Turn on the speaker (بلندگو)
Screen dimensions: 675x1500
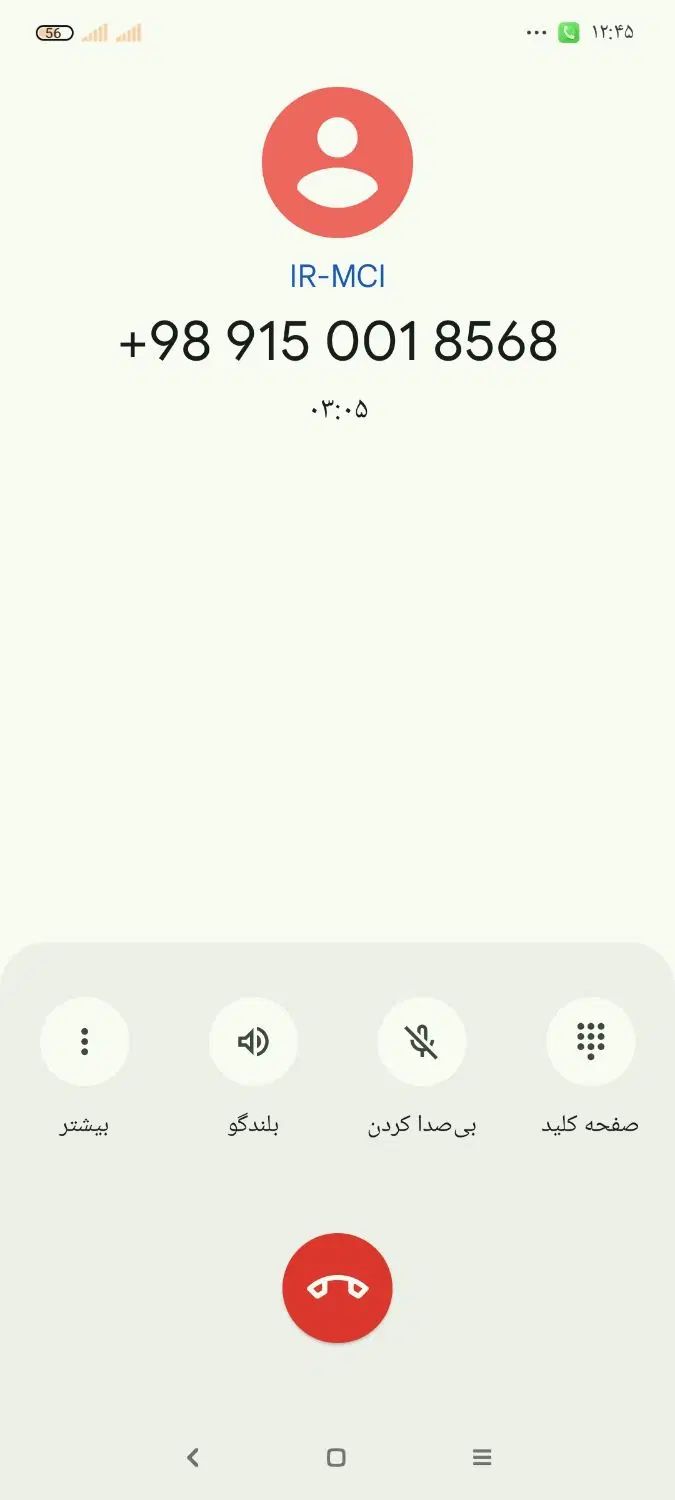[x=253, y=1042]
